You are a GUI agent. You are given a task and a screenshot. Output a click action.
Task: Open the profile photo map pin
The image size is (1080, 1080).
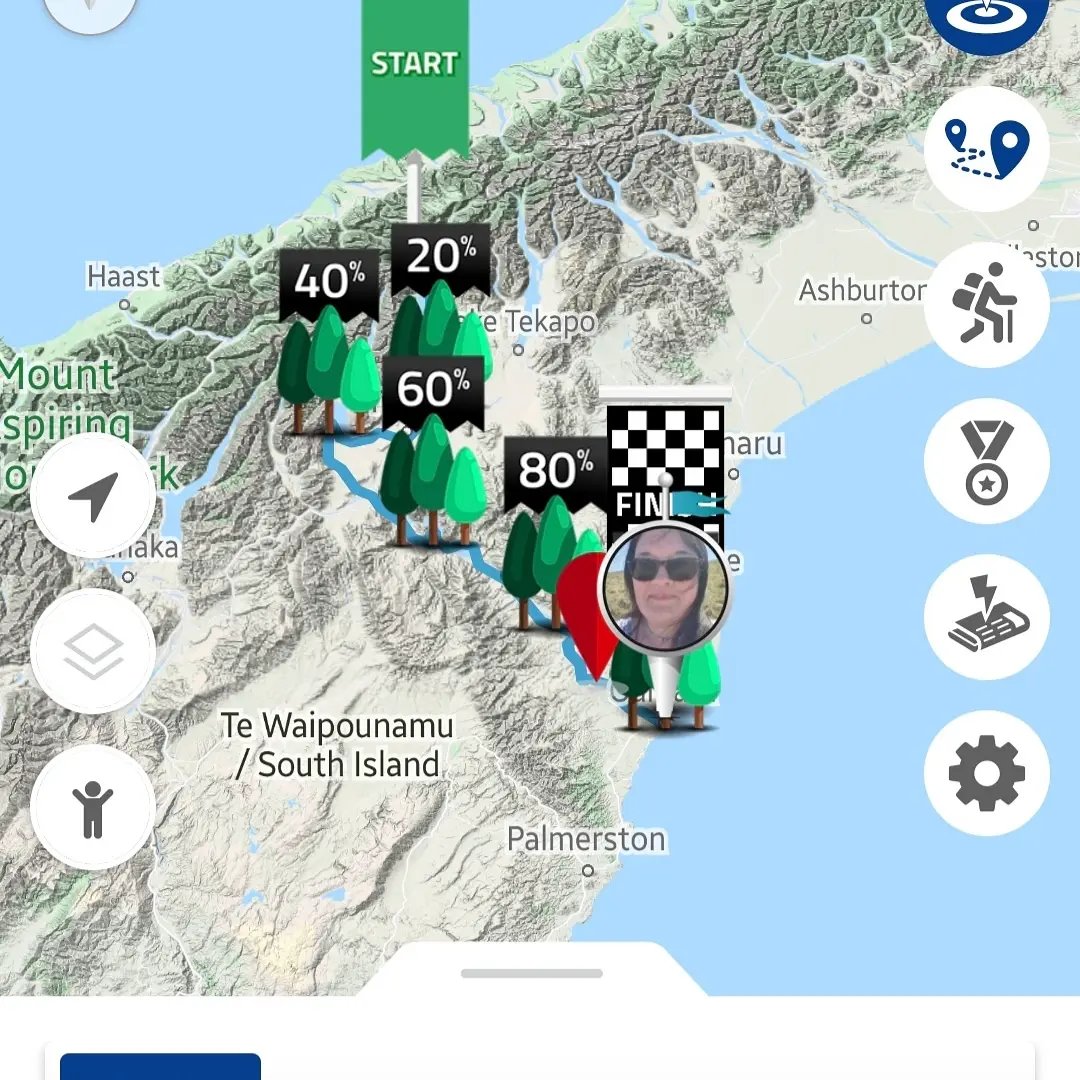665,587
